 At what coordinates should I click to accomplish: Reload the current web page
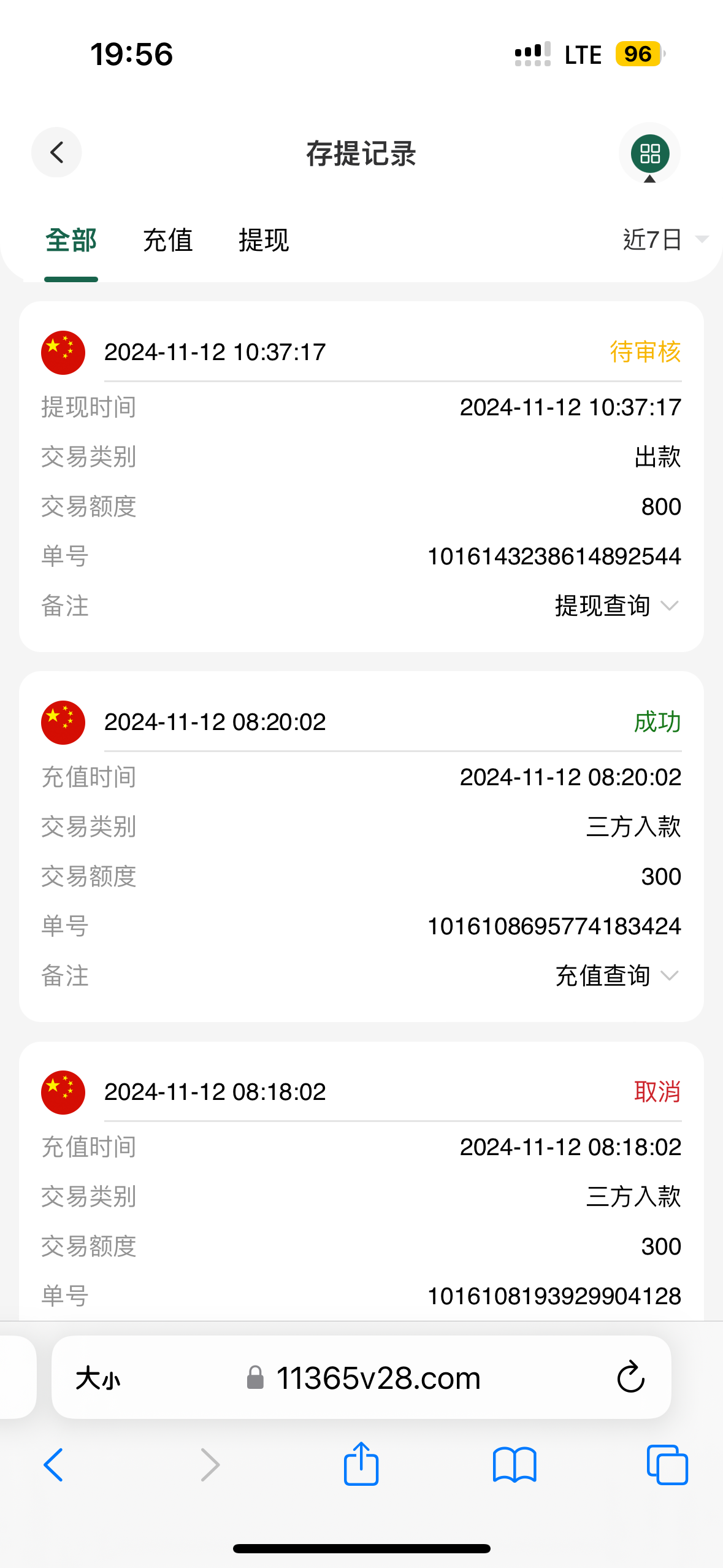630,1378
